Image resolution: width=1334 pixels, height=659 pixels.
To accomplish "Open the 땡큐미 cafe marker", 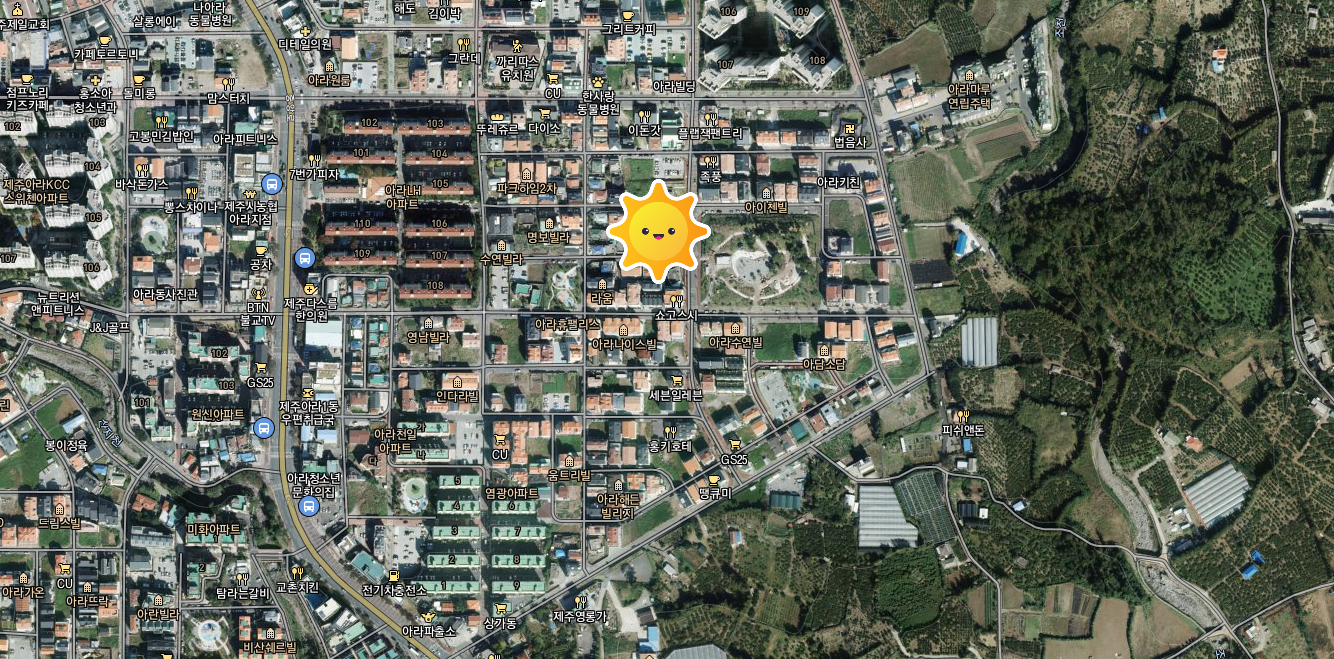I will tap(714, 480).
